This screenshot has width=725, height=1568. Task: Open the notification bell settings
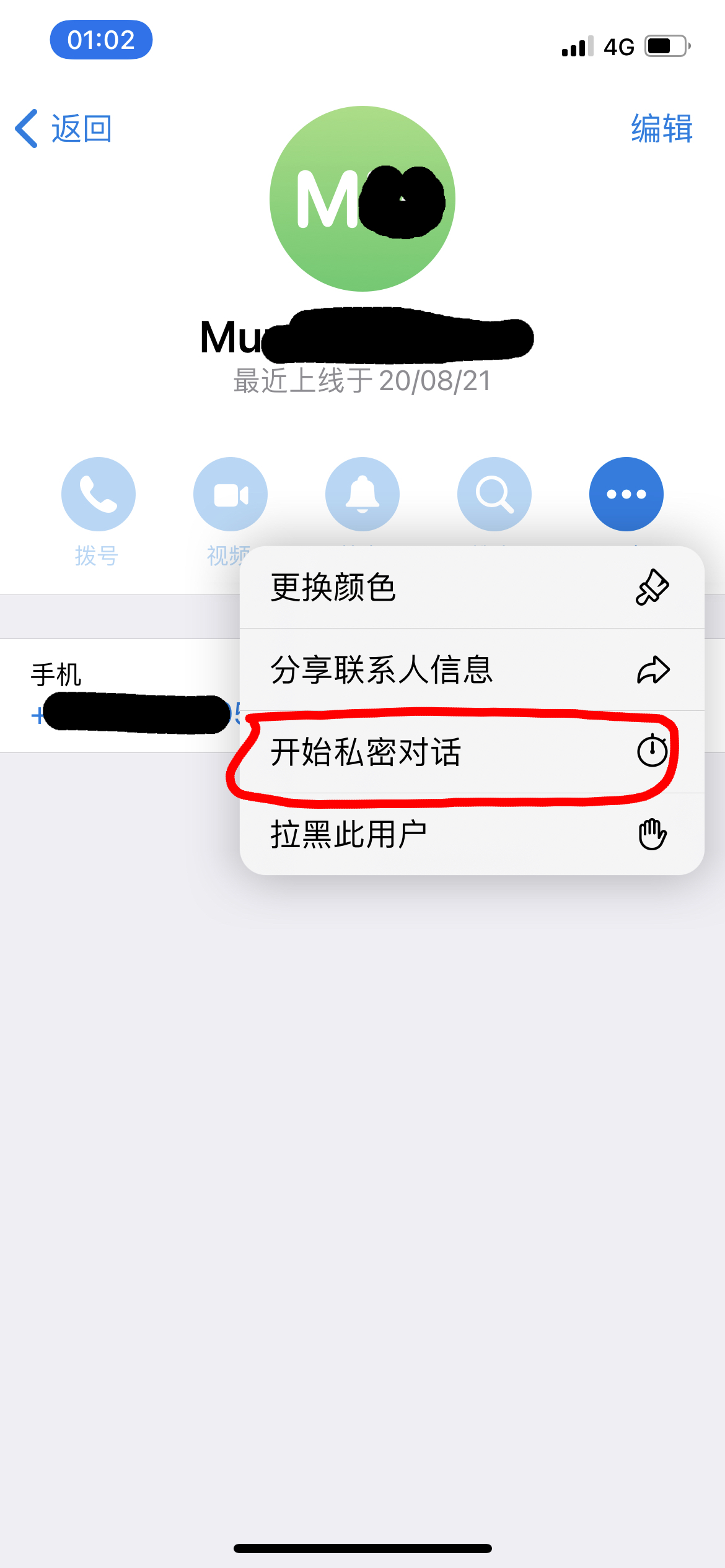tap(362, 494)
